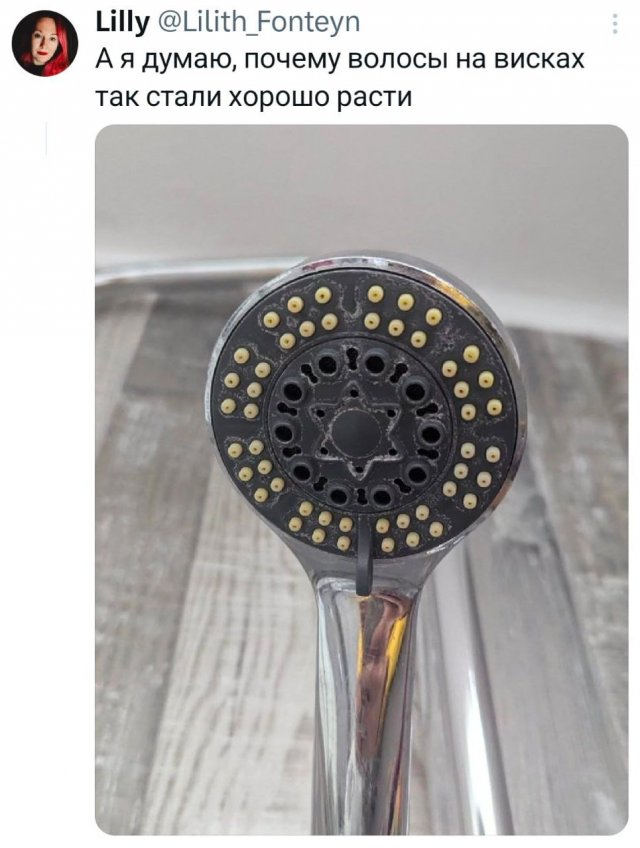Open Lilly's profile avatar

(x=45, y=43)
